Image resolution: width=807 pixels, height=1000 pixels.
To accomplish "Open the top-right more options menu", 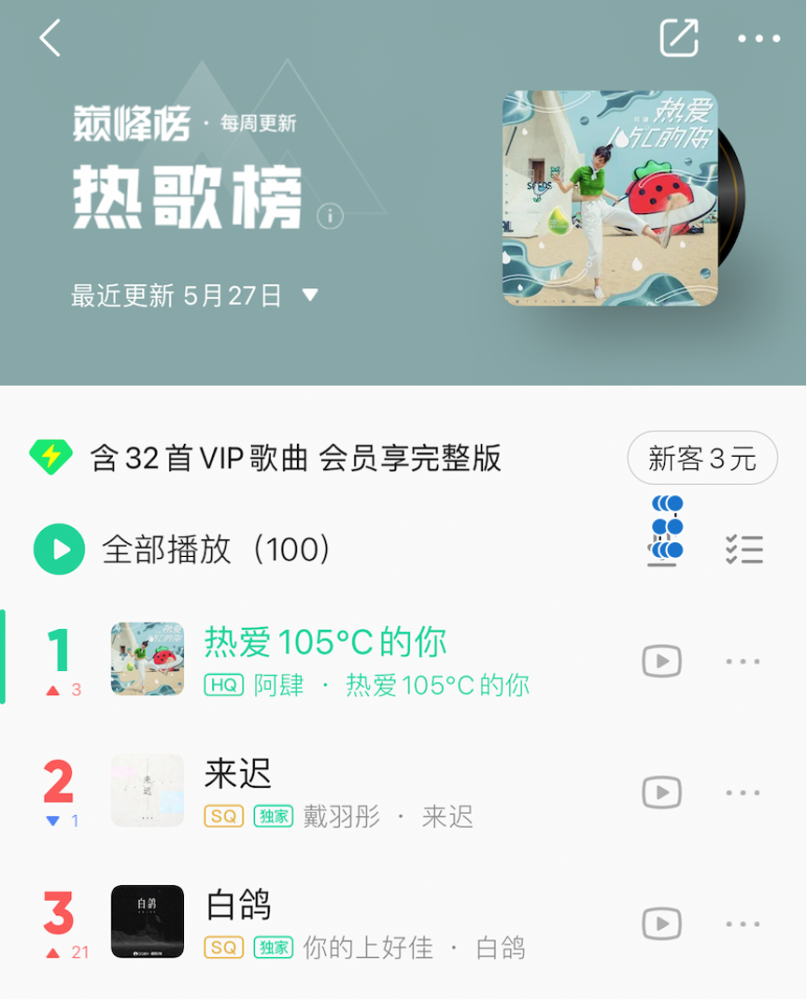I will (757, 38).
